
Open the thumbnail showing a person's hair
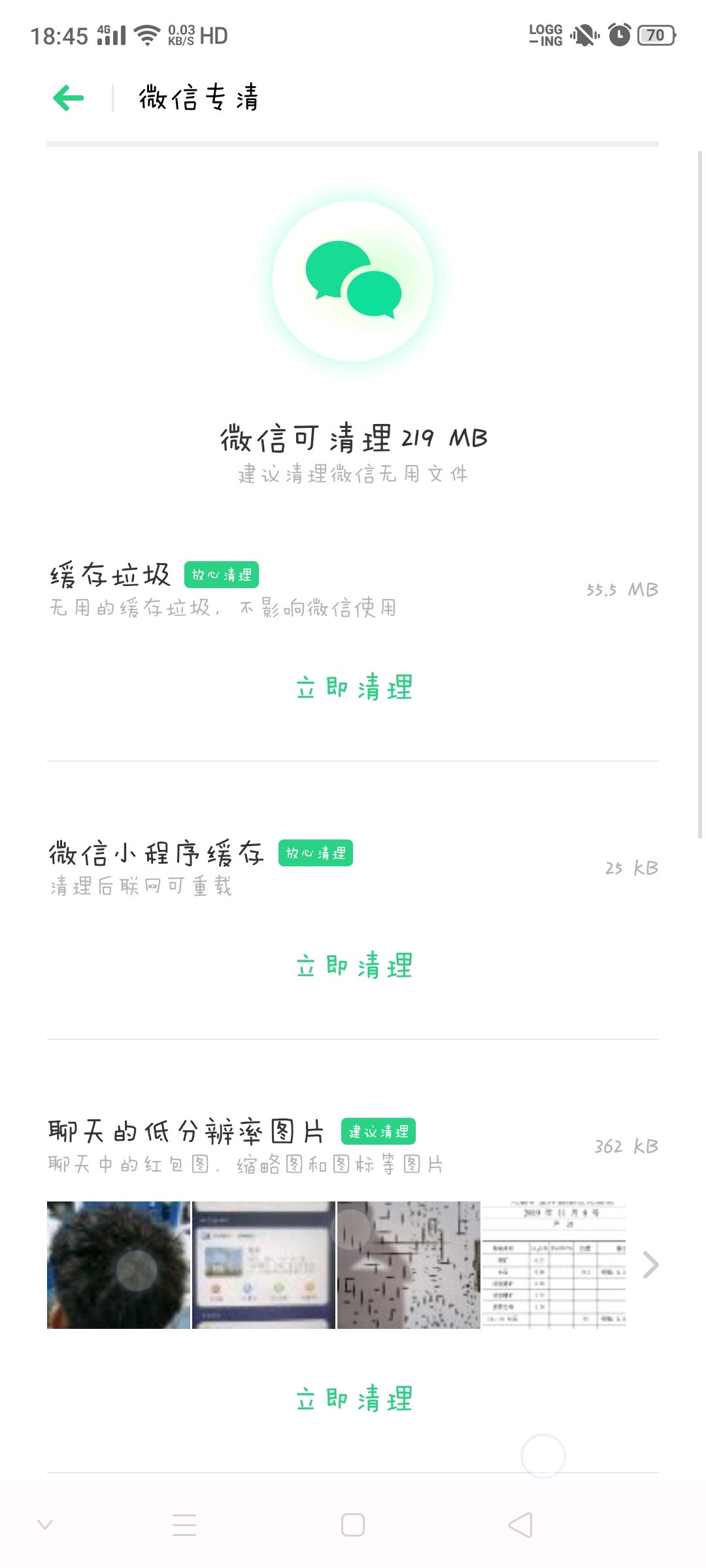point(118,1265)
